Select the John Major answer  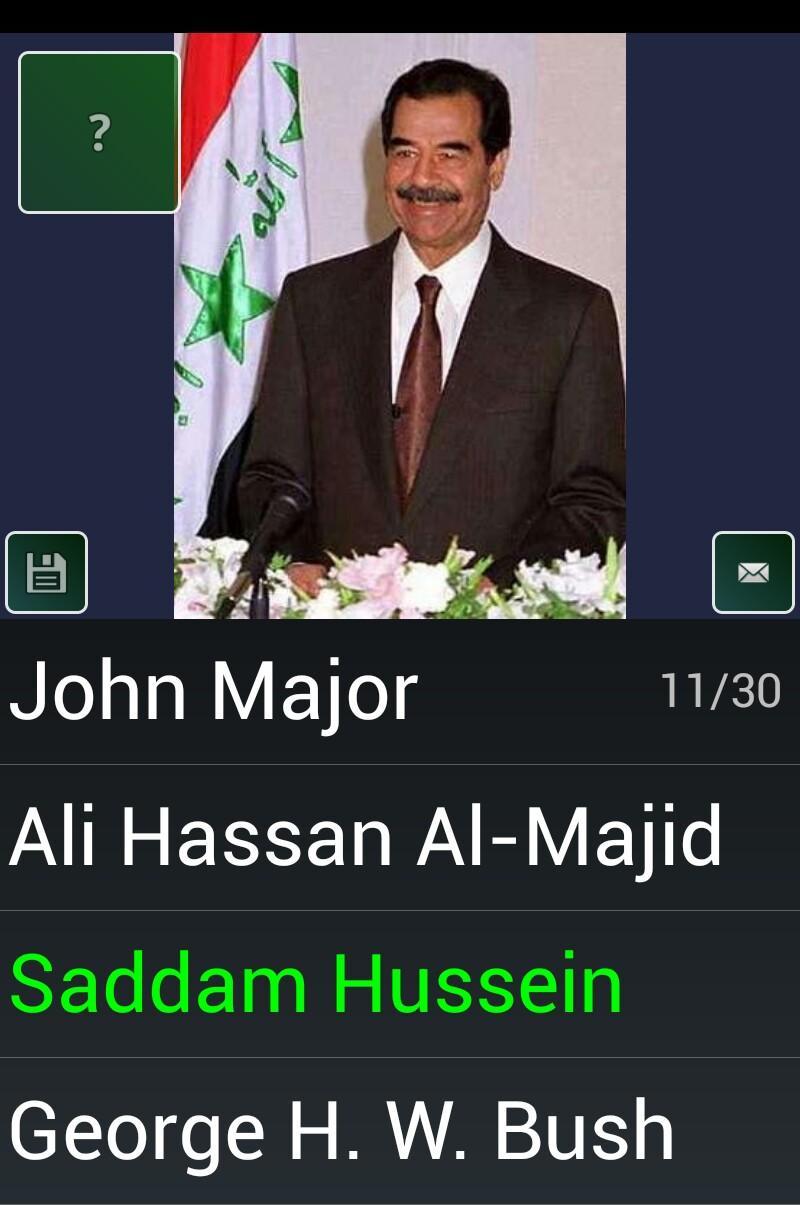point(300,692)
